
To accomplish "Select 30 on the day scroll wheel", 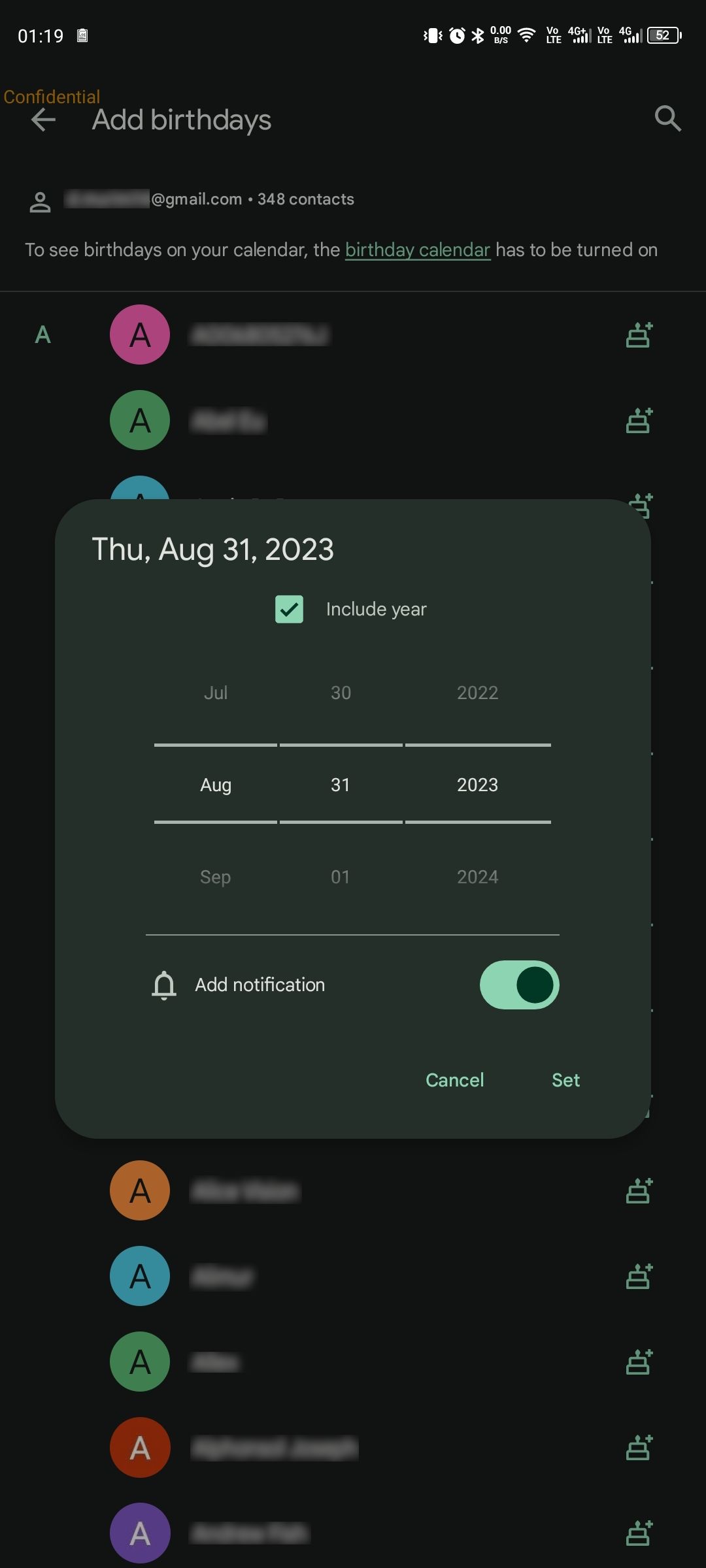I will pos(341,693).
